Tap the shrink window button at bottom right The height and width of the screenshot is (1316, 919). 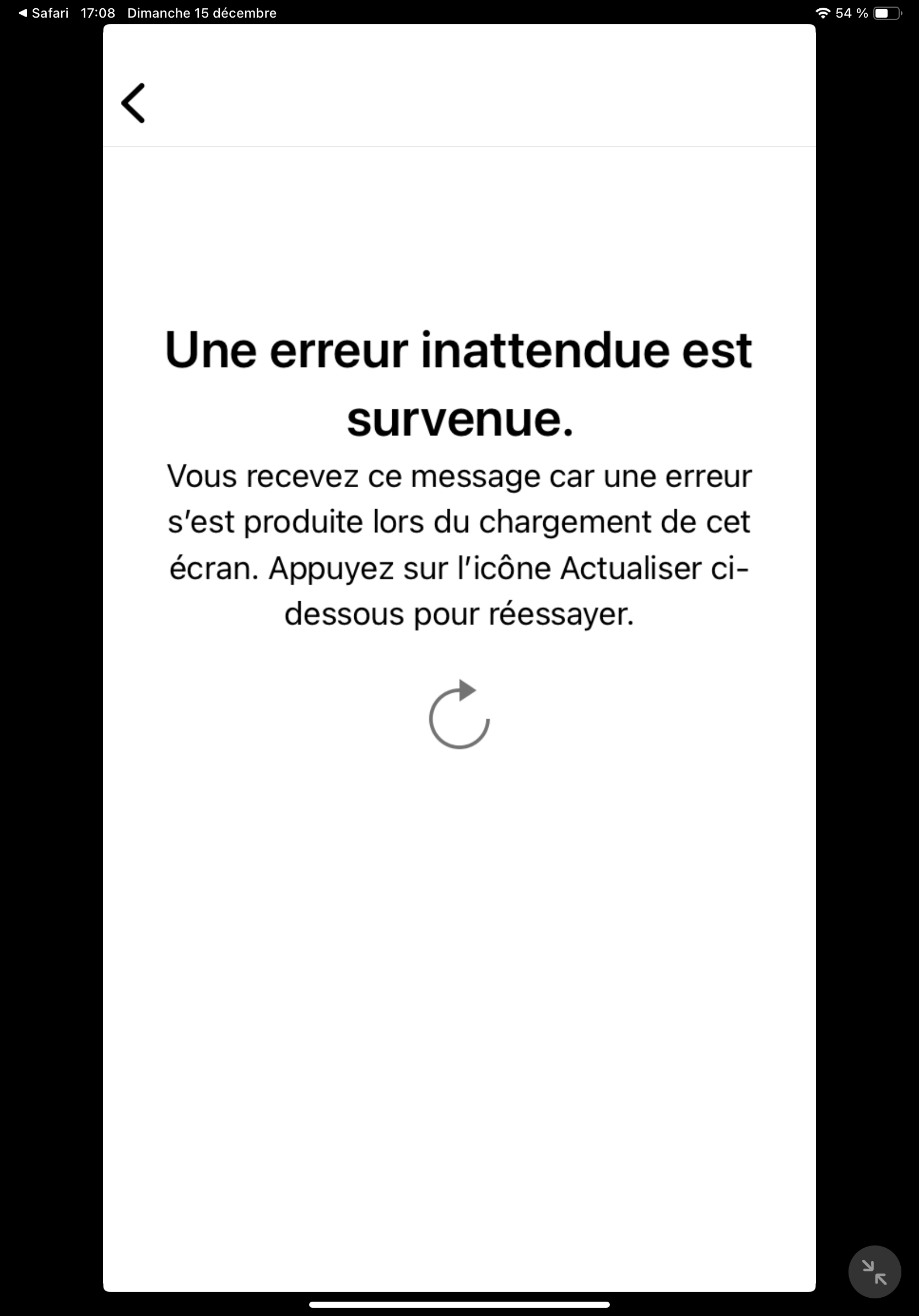(874, 1271)
